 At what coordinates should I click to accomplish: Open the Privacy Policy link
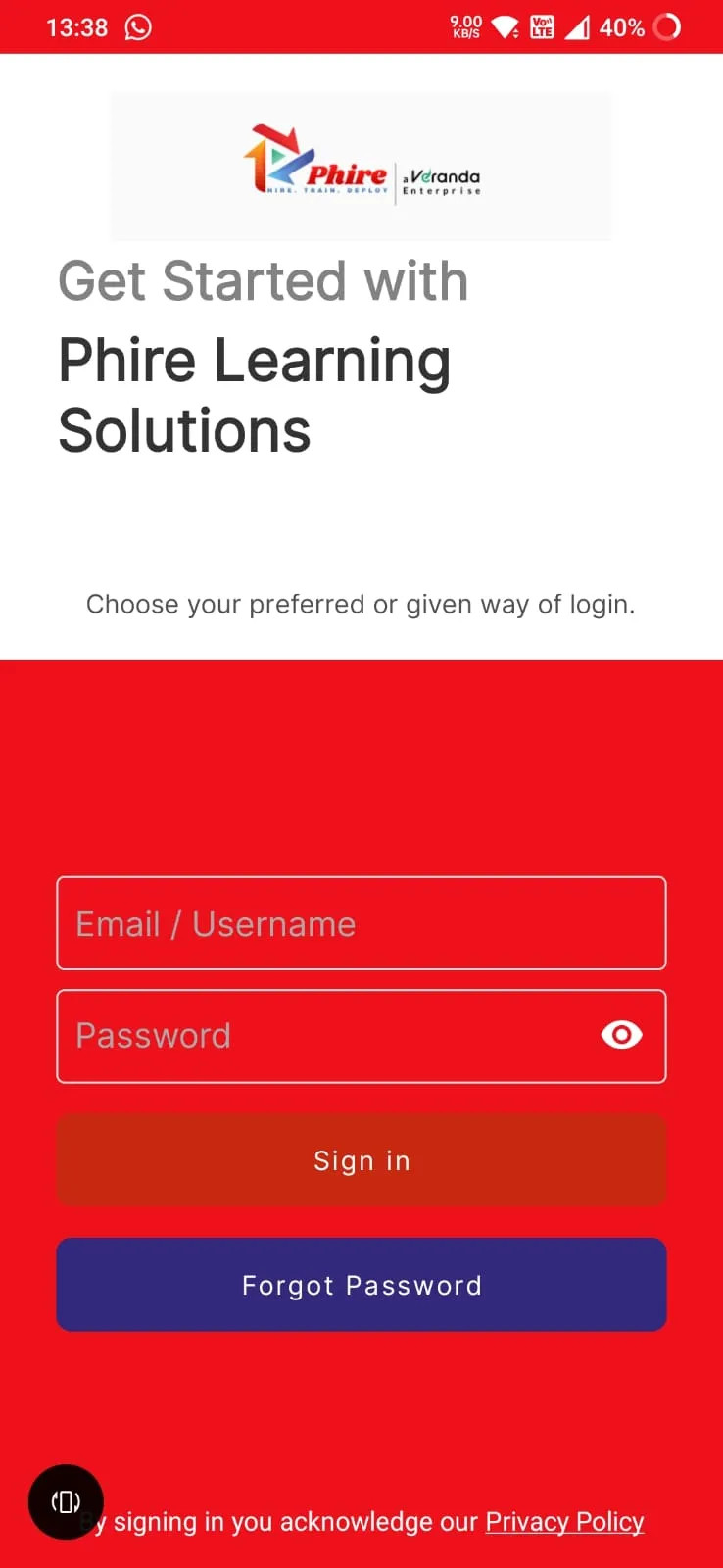coord(564,1521)
